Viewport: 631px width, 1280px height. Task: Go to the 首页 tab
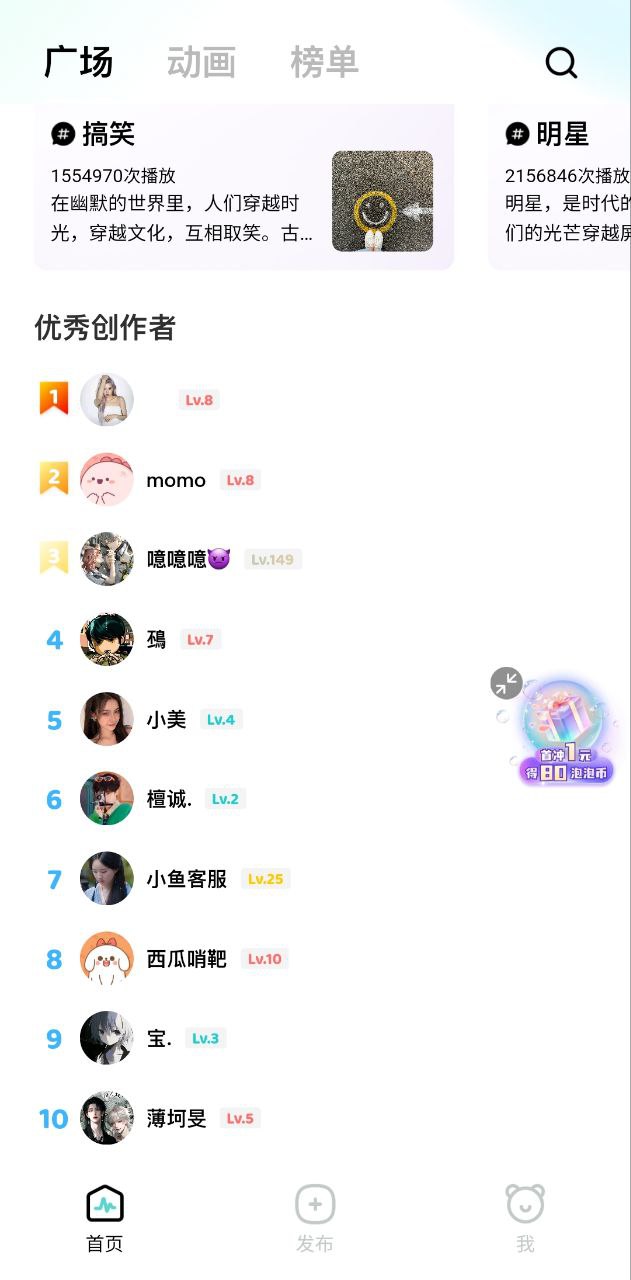(105, 1218)
